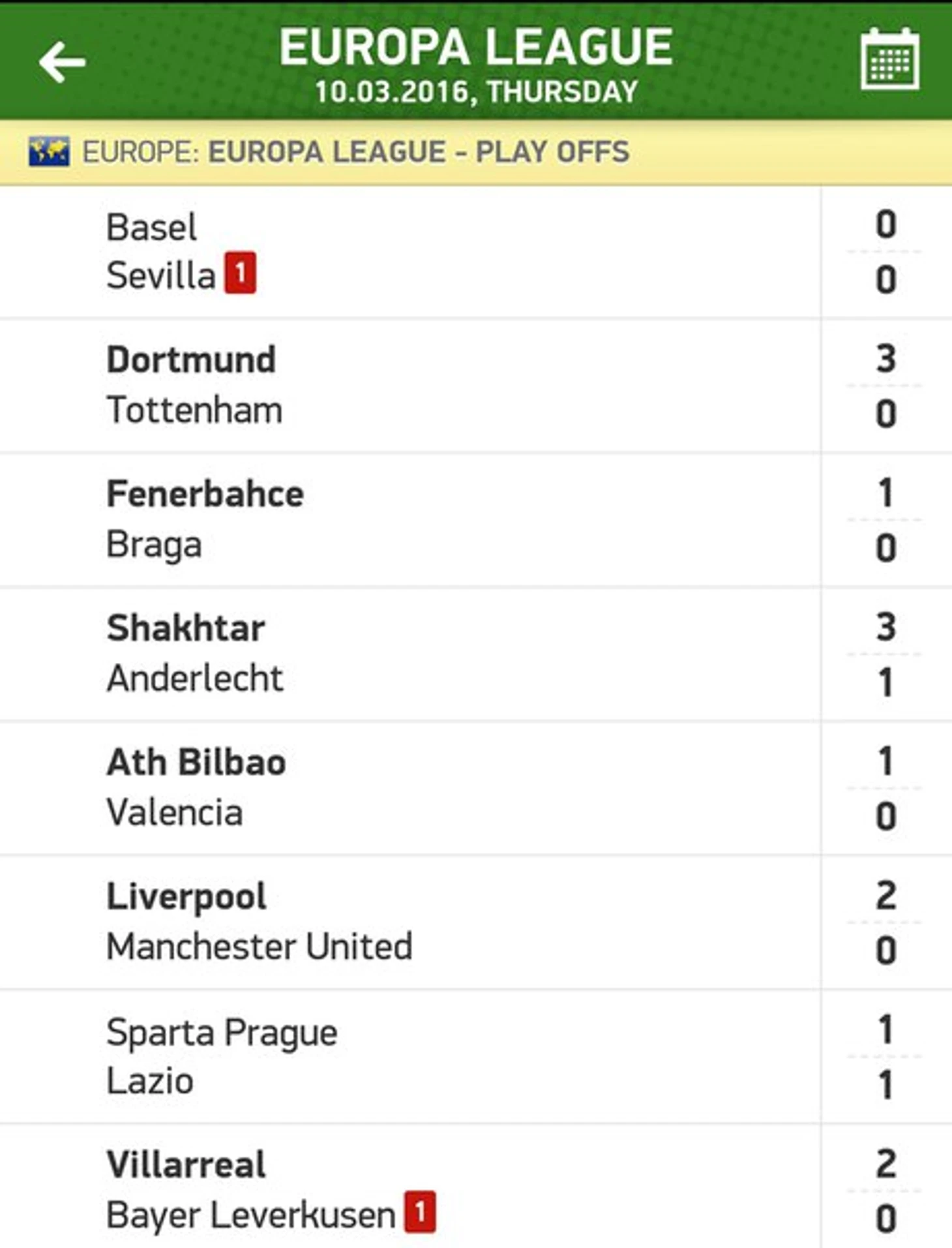The width and height of the screenshot is (952, 1248).
Task: Open the calendar date picker
Action: pyautogui.click(x=889, y=59)
